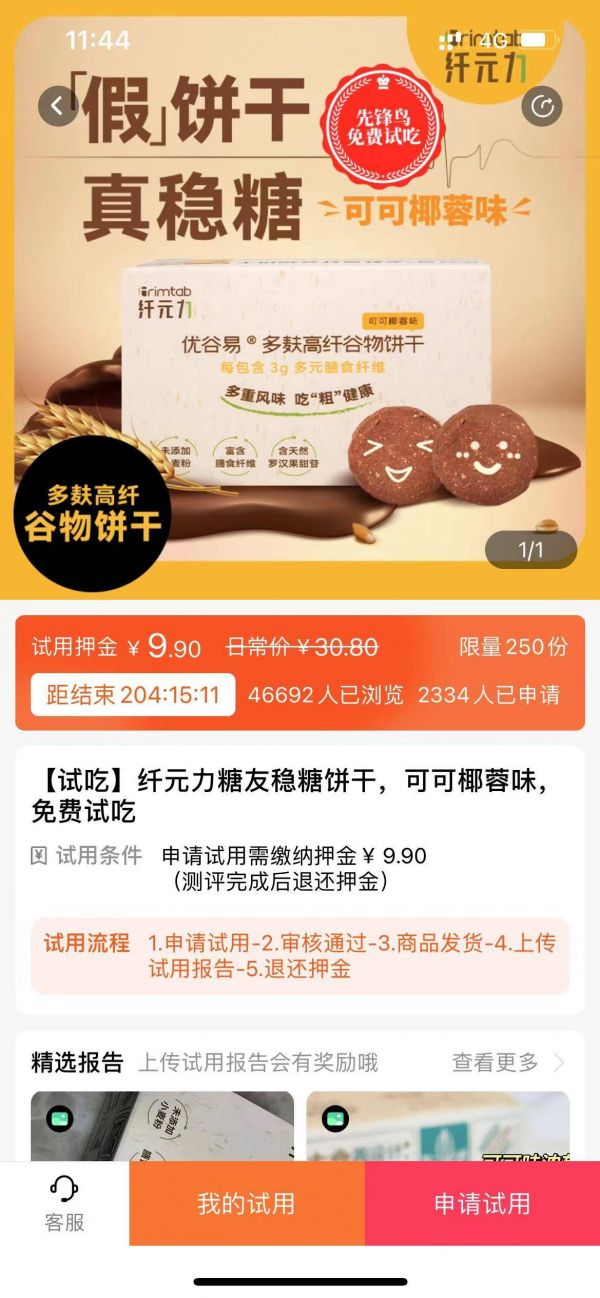The image size is (600, 1298).
Task: Go back using the top-left arrow
Action: (x=58, y=106)
